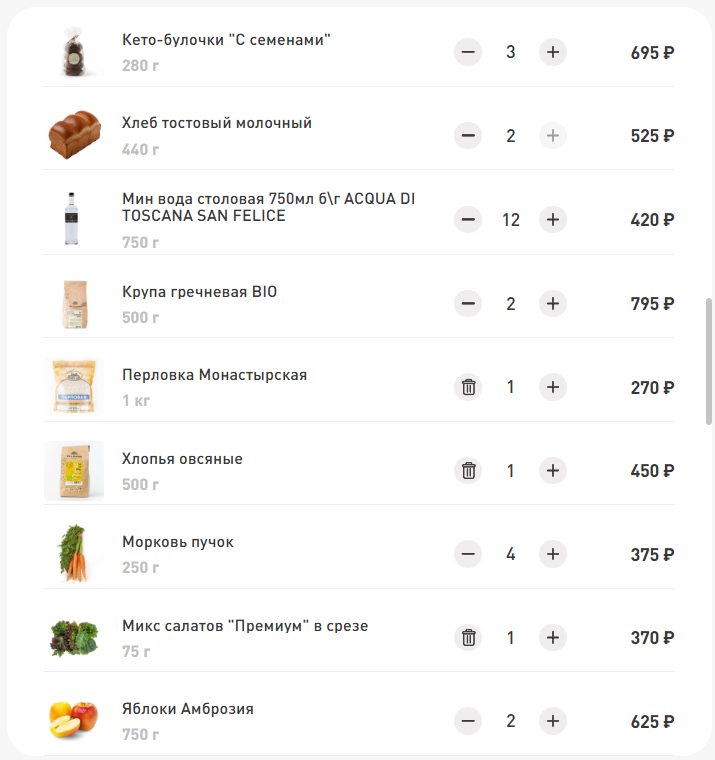Increase quantity of Микс салатов "Премиум"

[x=553, y=637]
